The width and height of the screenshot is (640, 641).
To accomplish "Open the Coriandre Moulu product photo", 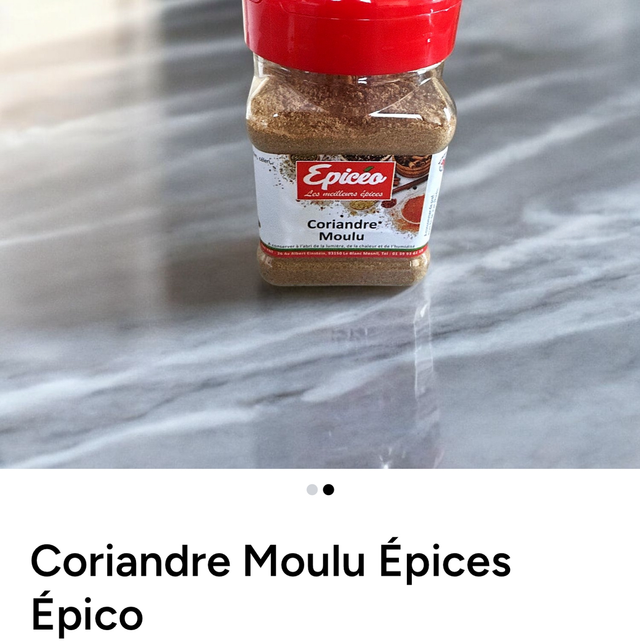I will click(320, 234).
